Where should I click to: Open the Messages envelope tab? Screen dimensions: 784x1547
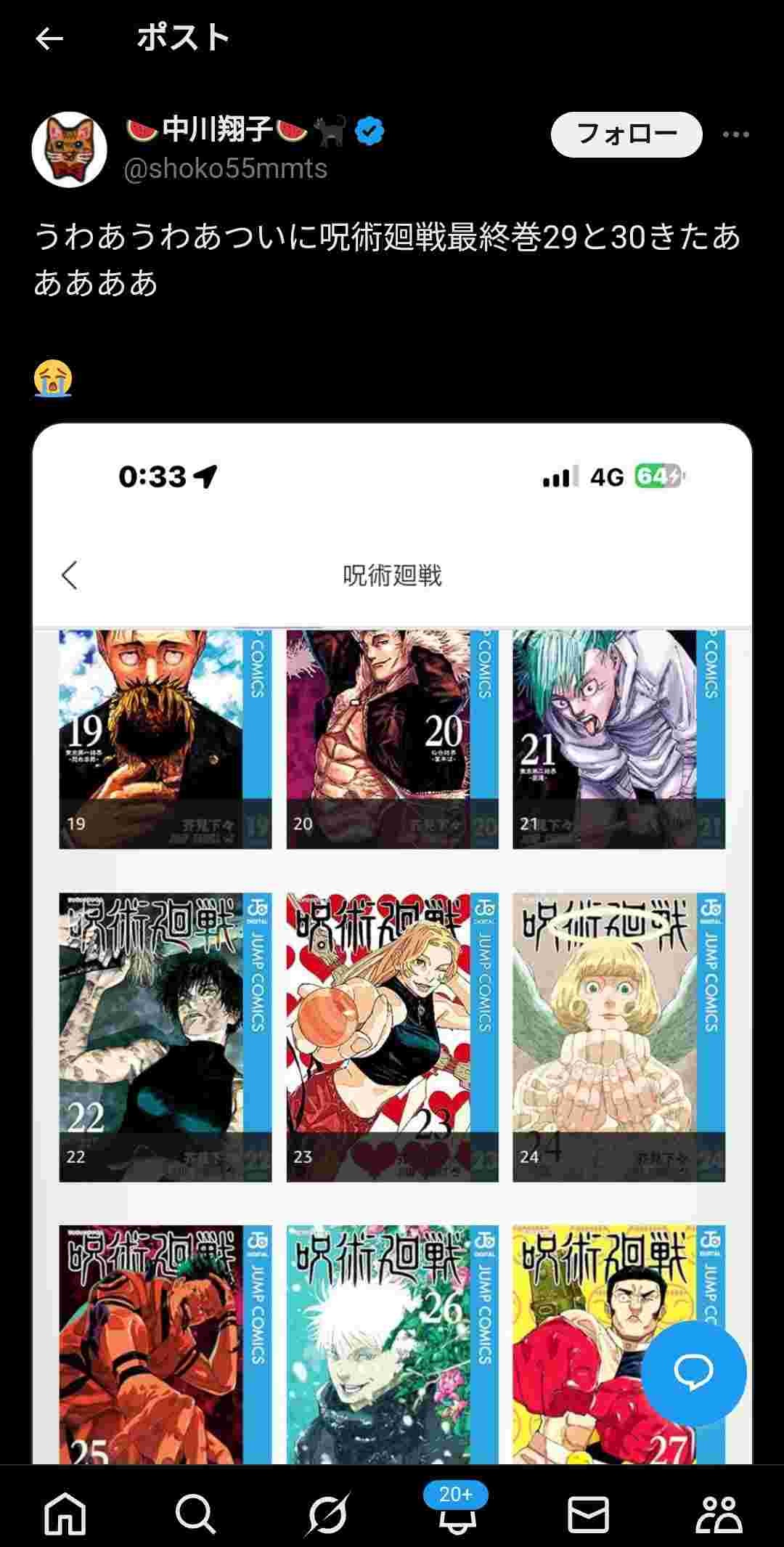(588, 1514)
